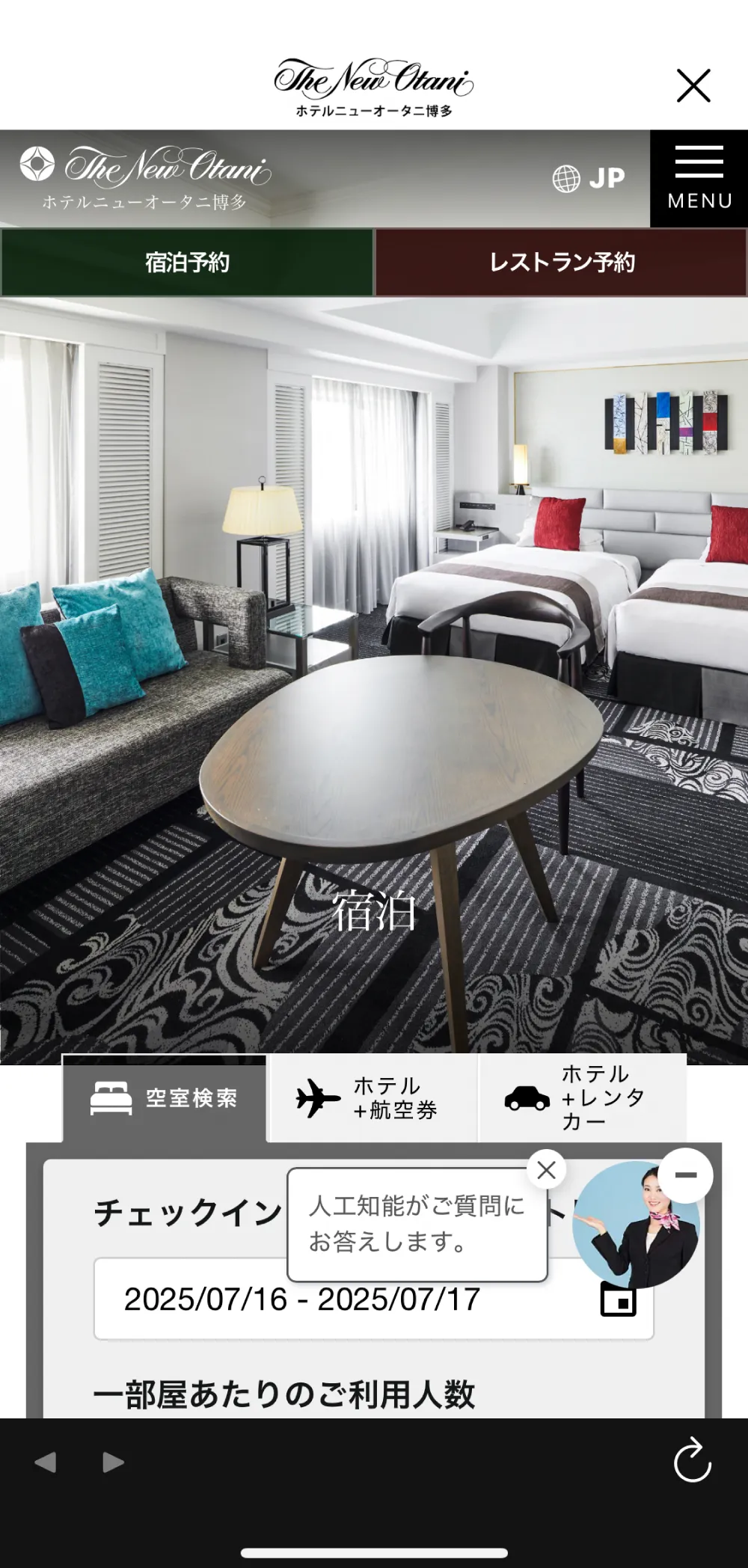
Task: Change language via the JP globe
Action: pos(589,179)
